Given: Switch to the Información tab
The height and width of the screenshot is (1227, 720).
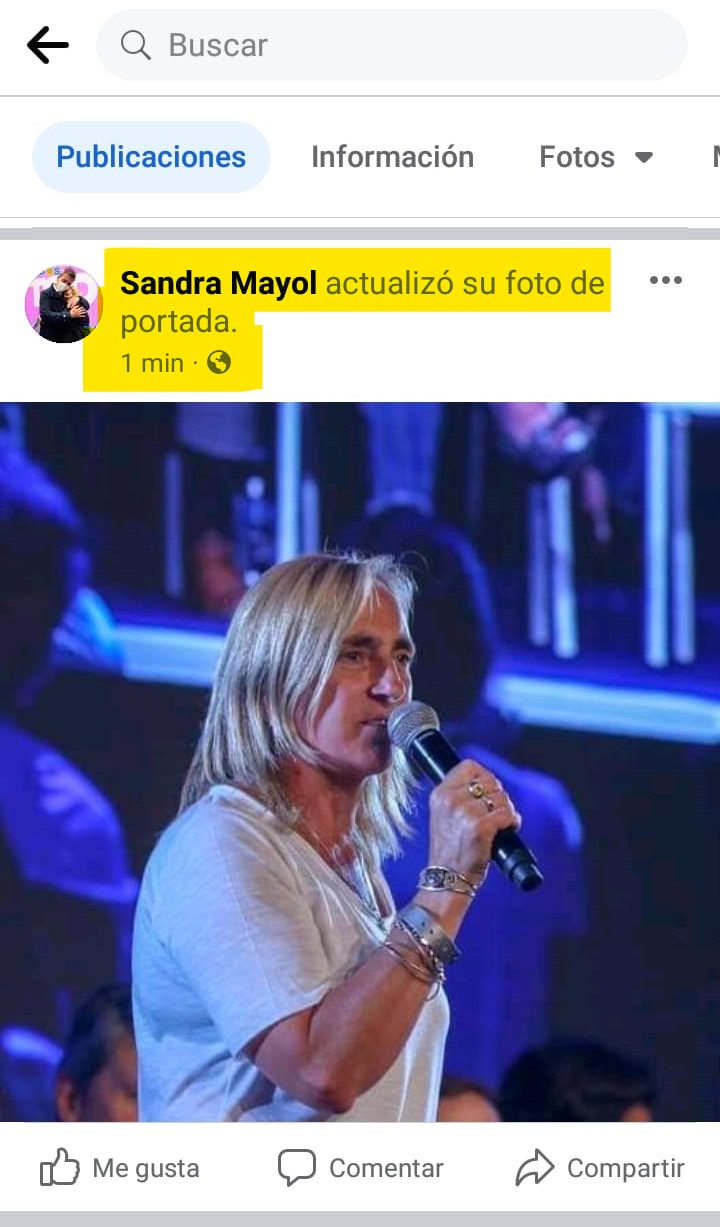Looking at the screenshot, I should coord(392,157).
